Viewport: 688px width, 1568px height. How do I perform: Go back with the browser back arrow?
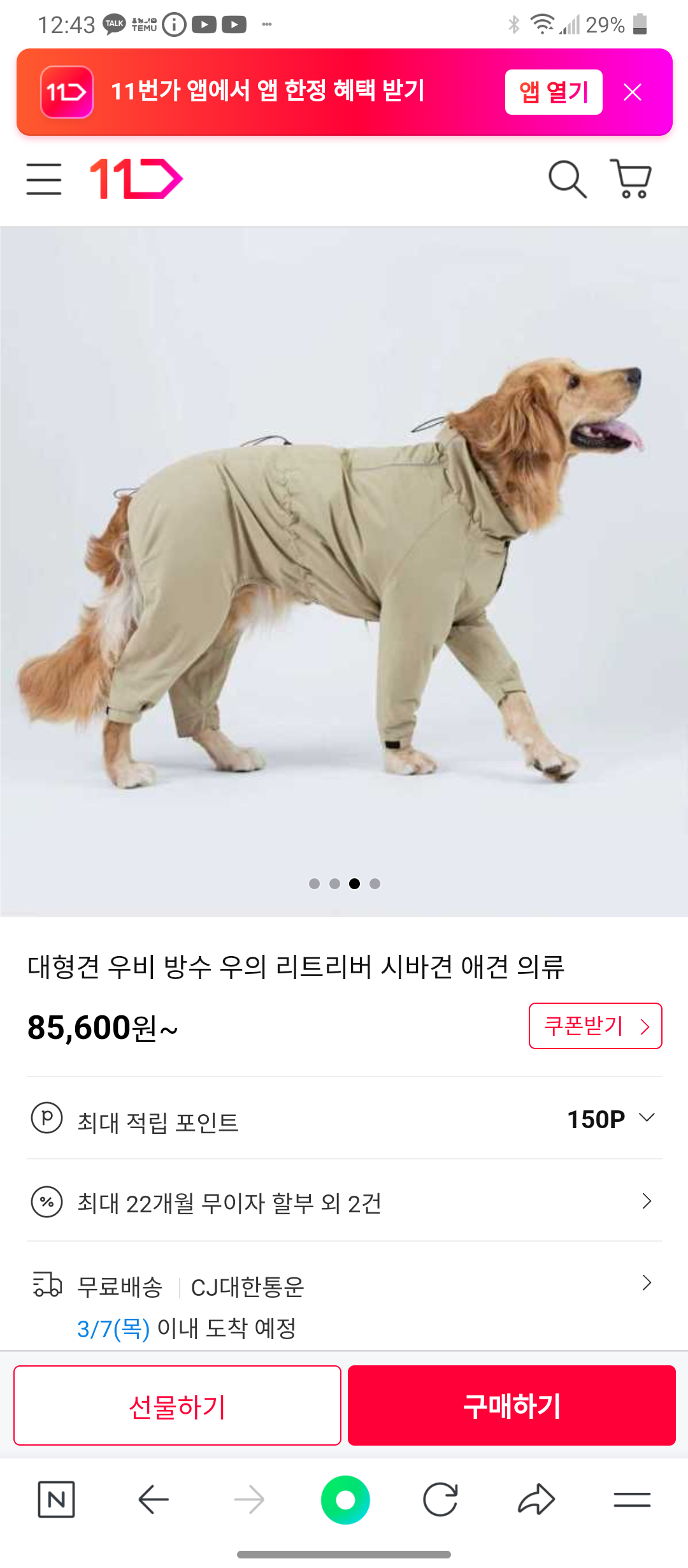(153, 1499)
